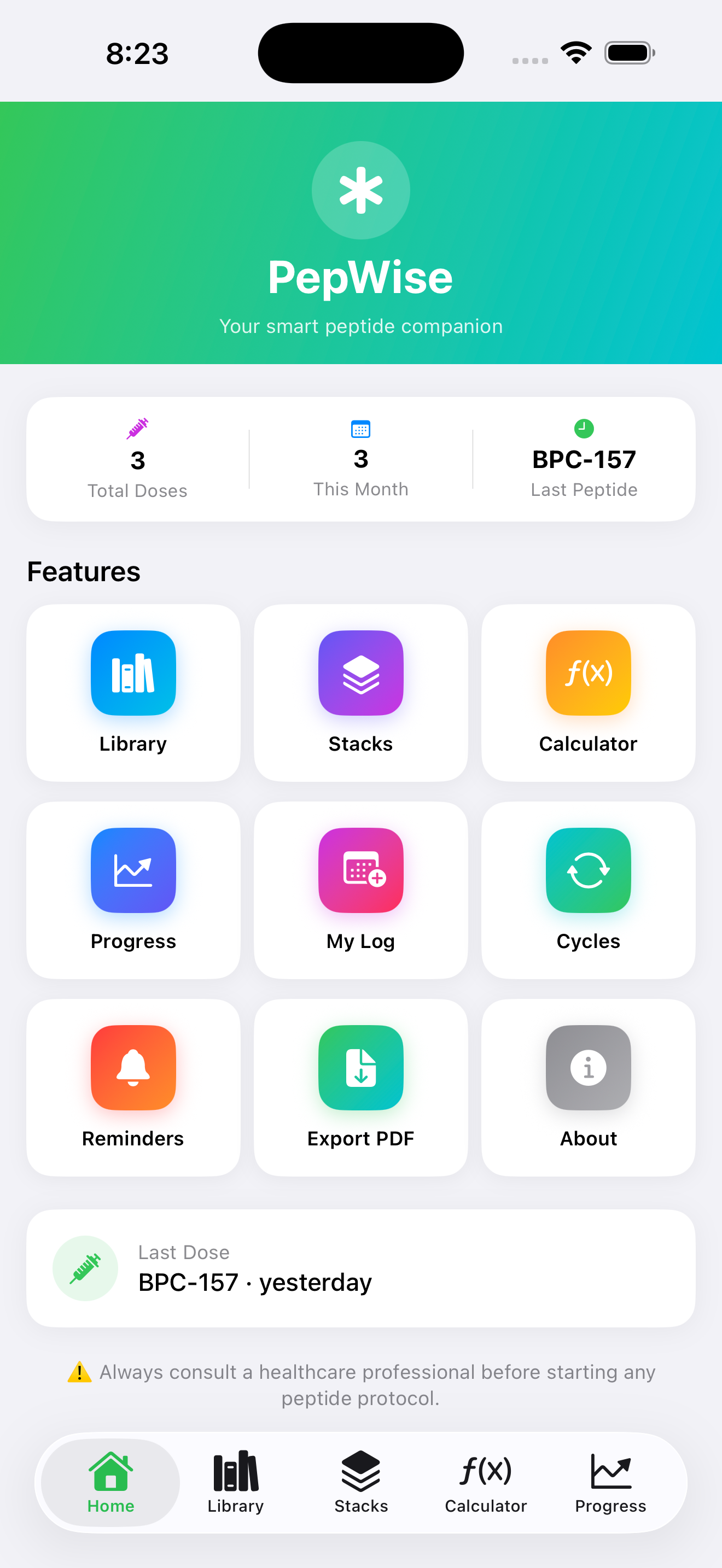Viewport: 722px width, 1568px height.
Task: Tap the syringe icon above Total Doses
Action: 137,428
